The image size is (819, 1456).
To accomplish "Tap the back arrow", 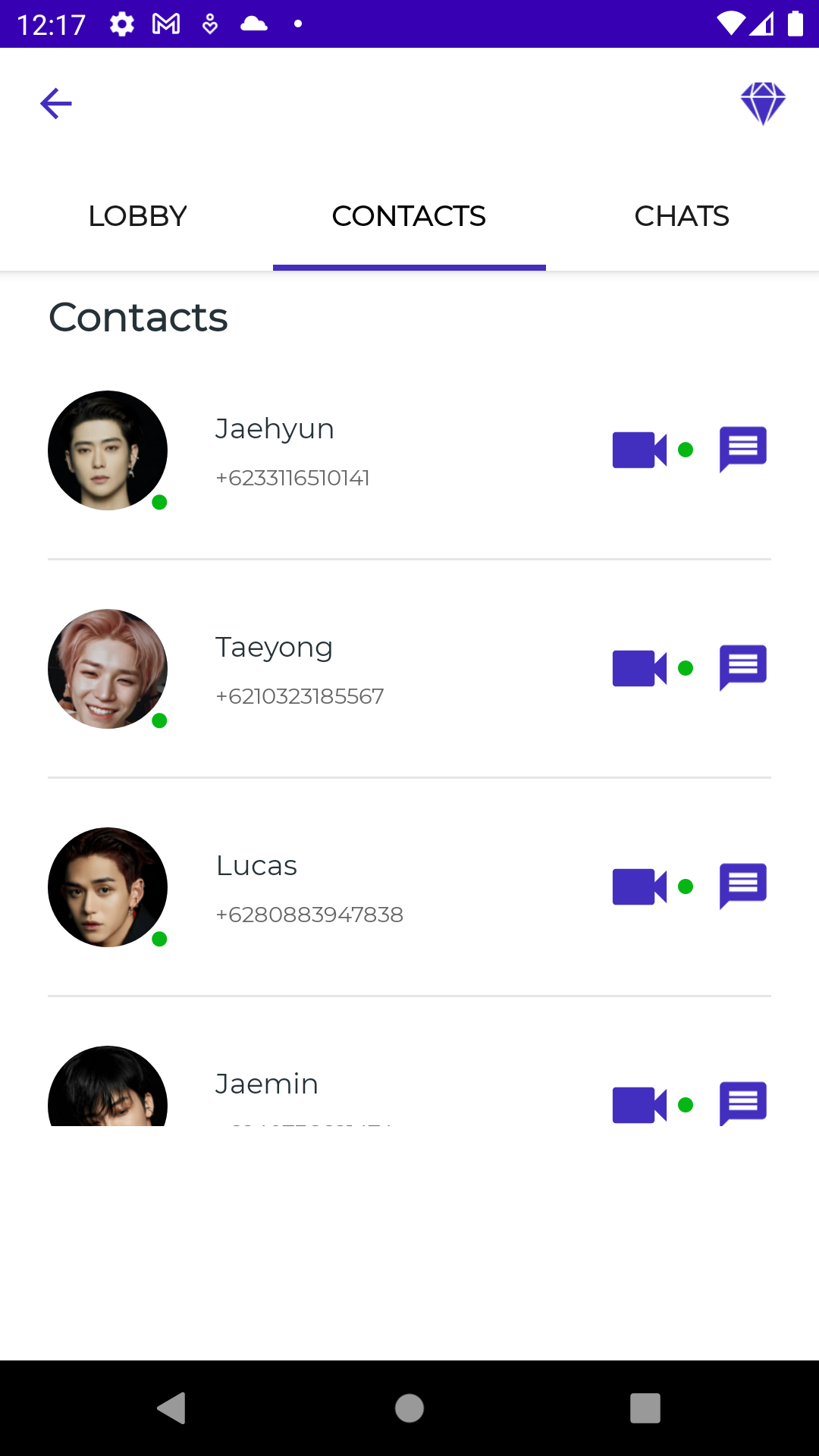I will point(55,103).
